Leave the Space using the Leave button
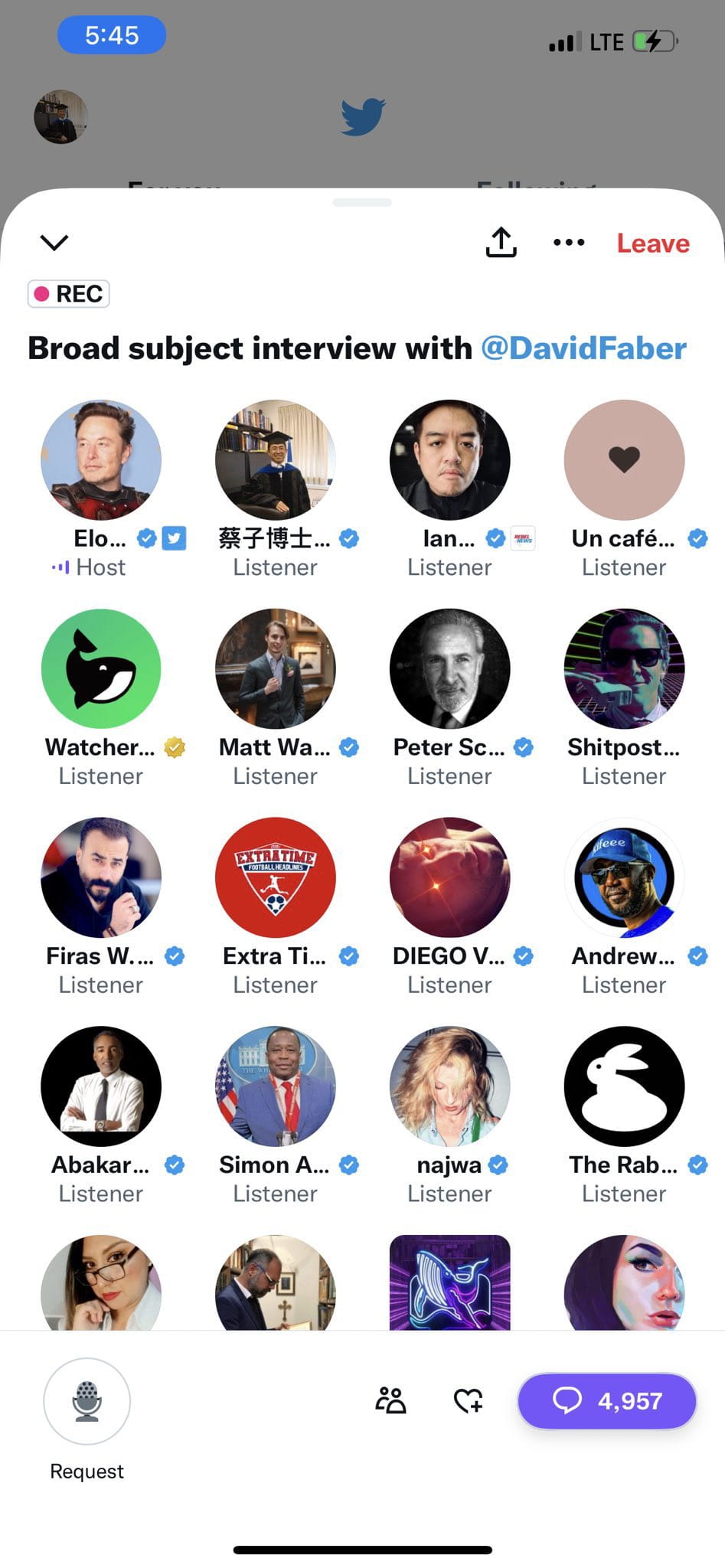 point(652,243)
